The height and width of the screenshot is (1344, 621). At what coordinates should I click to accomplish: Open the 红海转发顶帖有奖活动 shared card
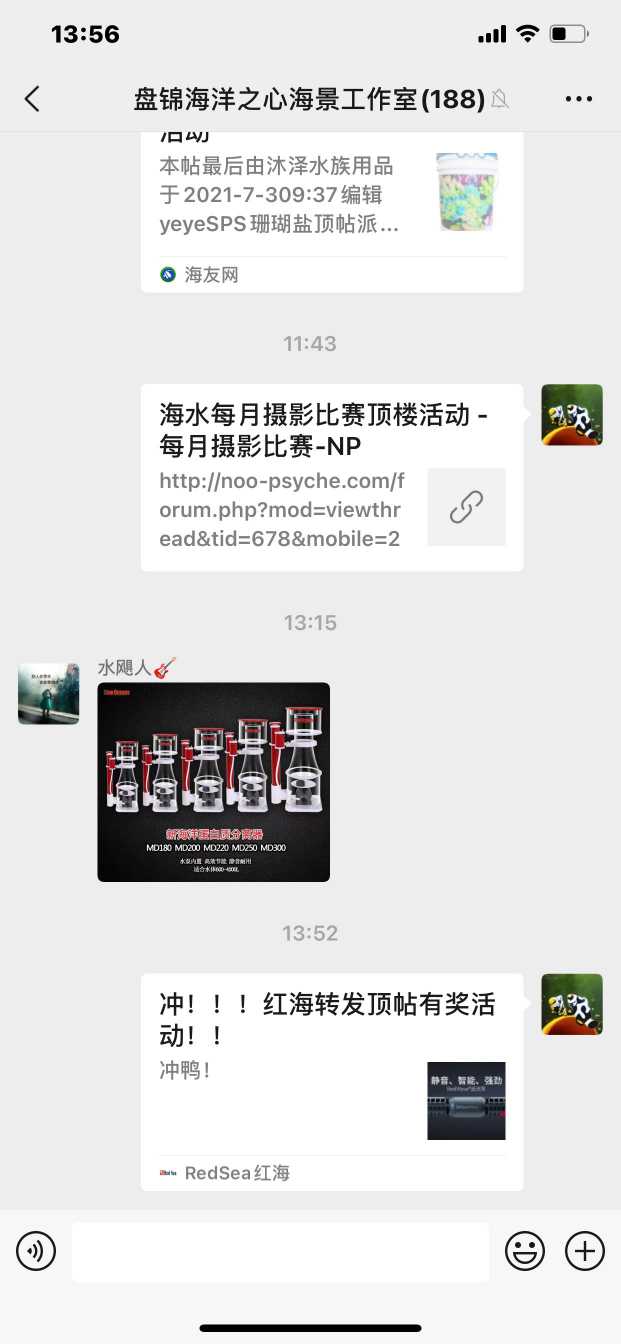pos(331,1081)
